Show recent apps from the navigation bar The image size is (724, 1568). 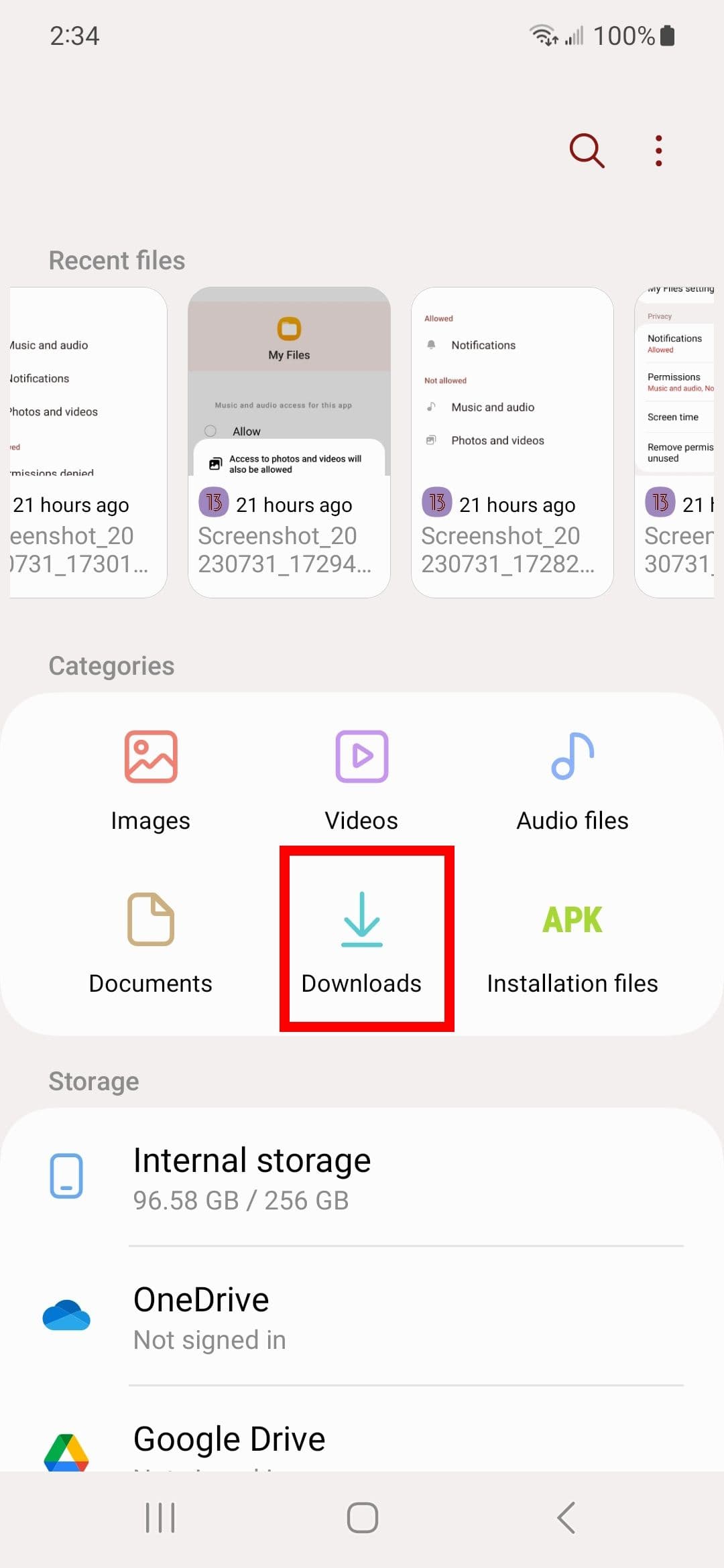tap(160, 1518)
